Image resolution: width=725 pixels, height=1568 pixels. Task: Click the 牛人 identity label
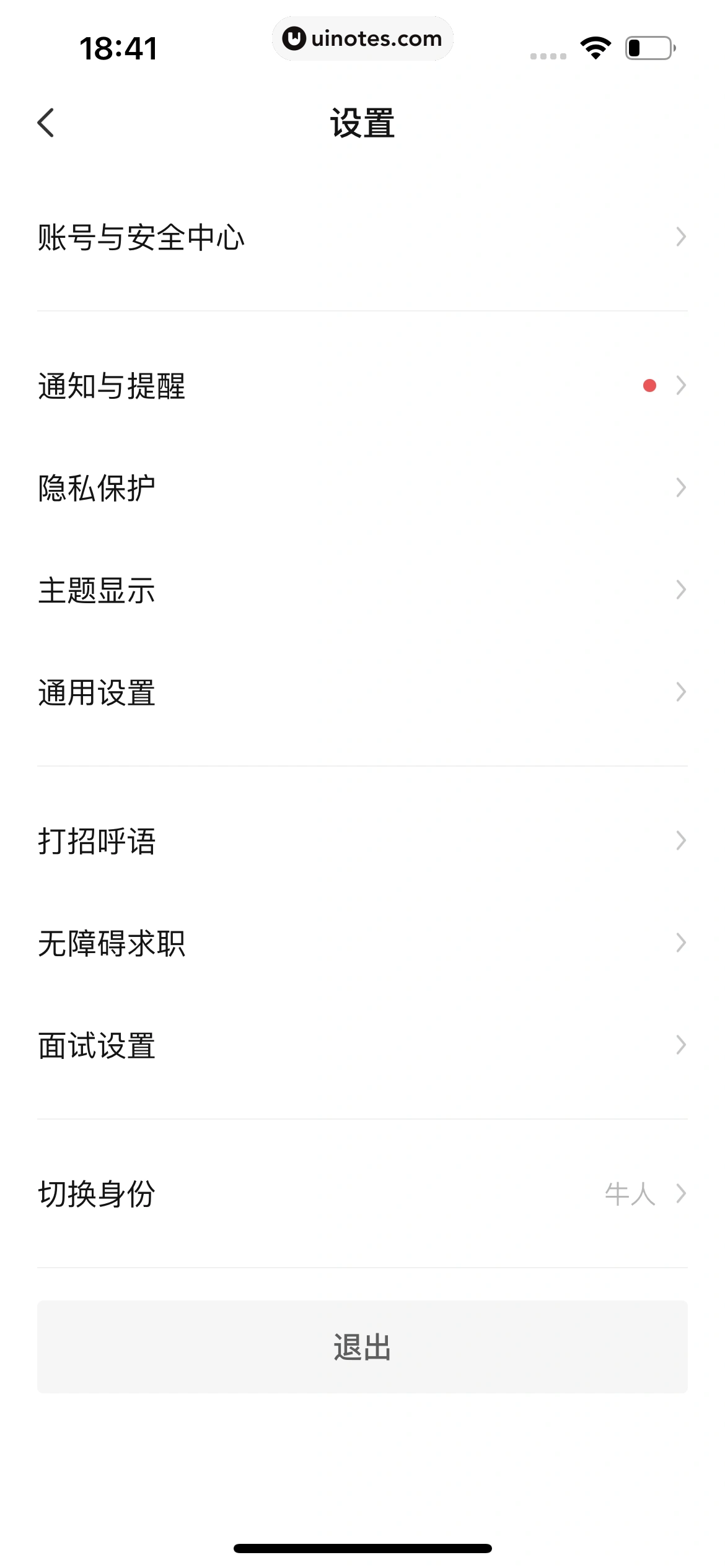tap(630, 1194)
